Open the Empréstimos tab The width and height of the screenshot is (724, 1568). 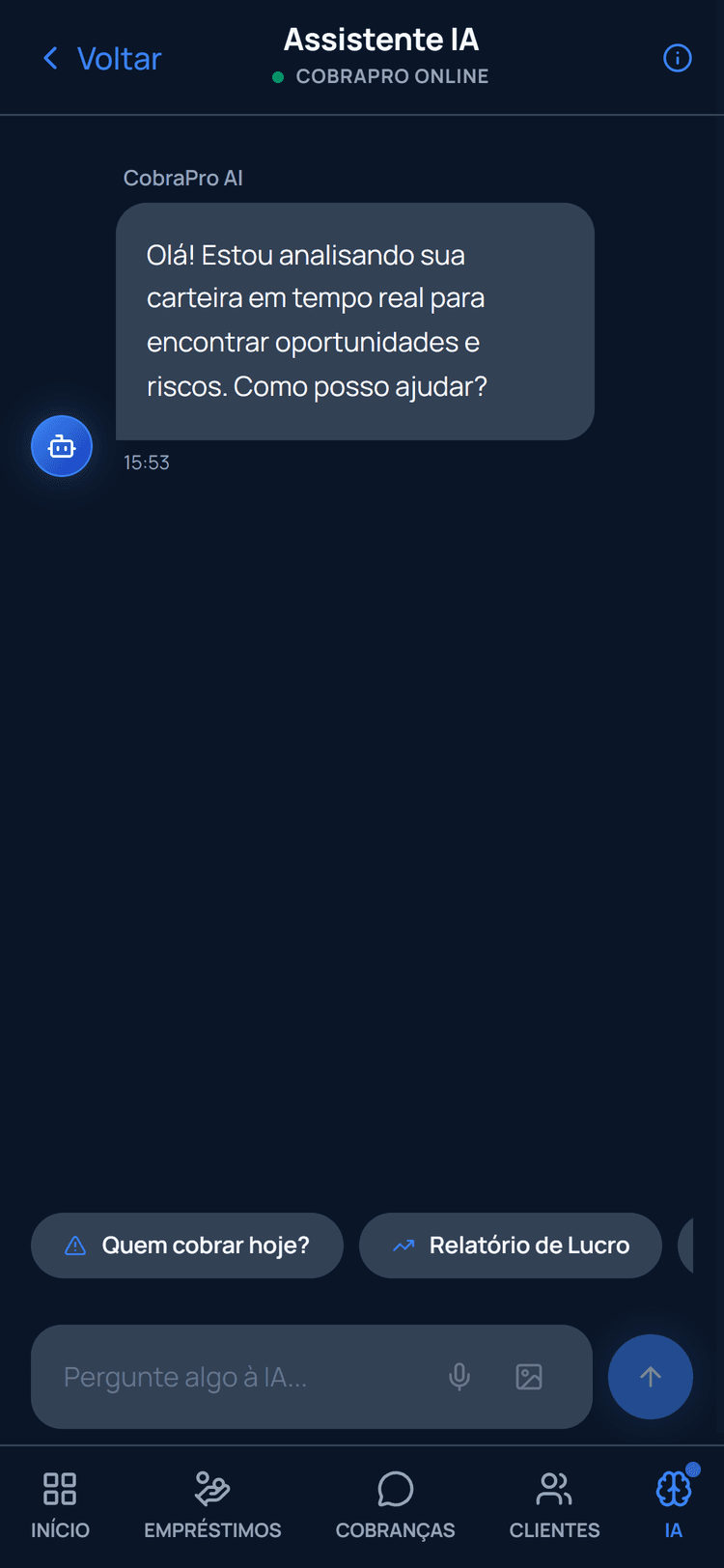click(212, 1505)
